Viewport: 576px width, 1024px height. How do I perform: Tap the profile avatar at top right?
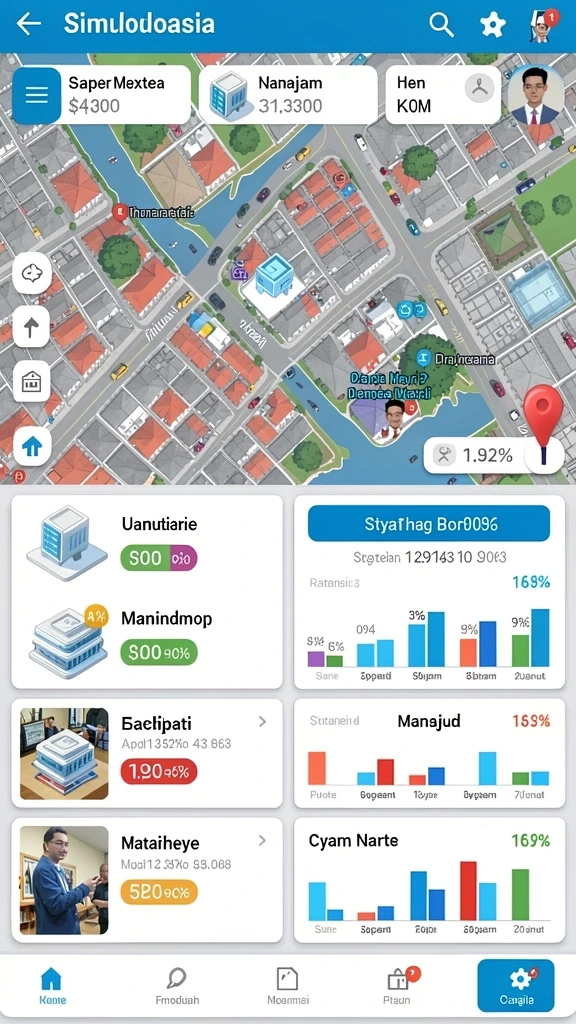[x=535, y=95]
